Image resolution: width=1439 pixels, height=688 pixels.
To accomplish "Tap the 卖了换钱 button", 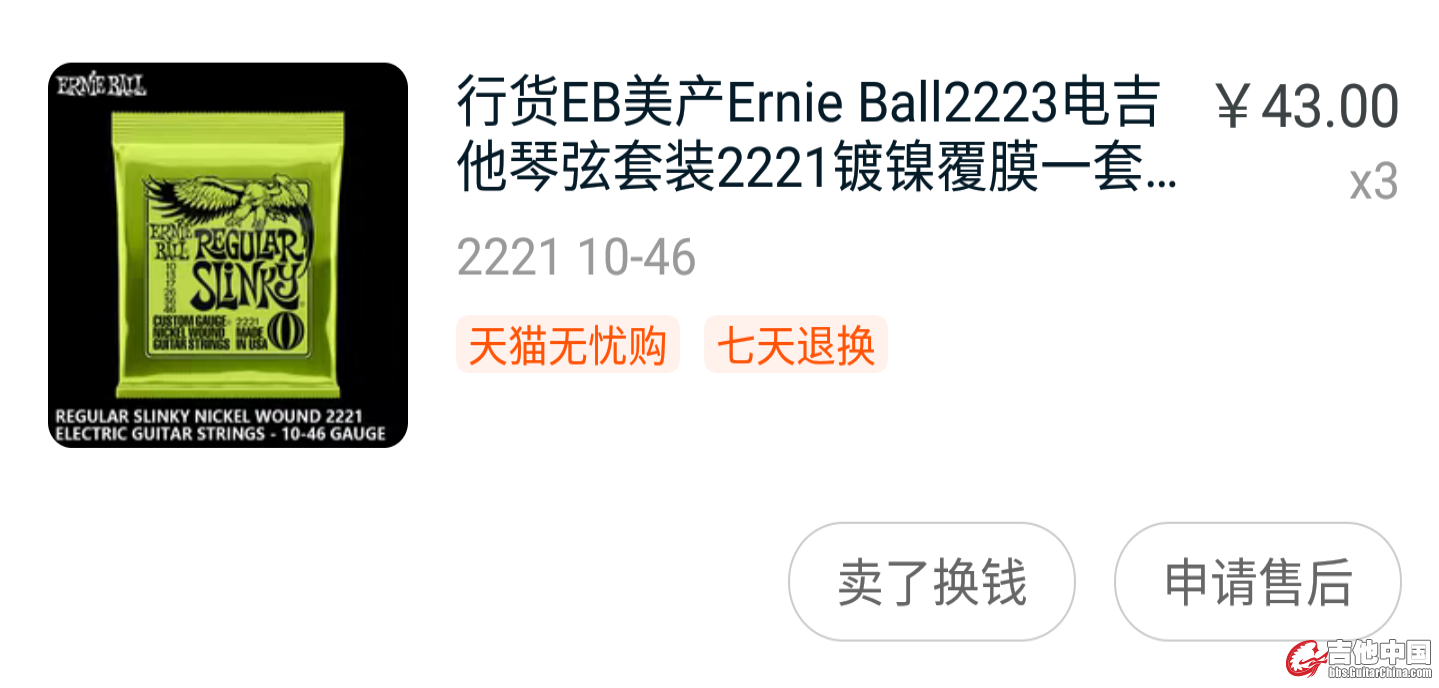I will tap(931, 582).
